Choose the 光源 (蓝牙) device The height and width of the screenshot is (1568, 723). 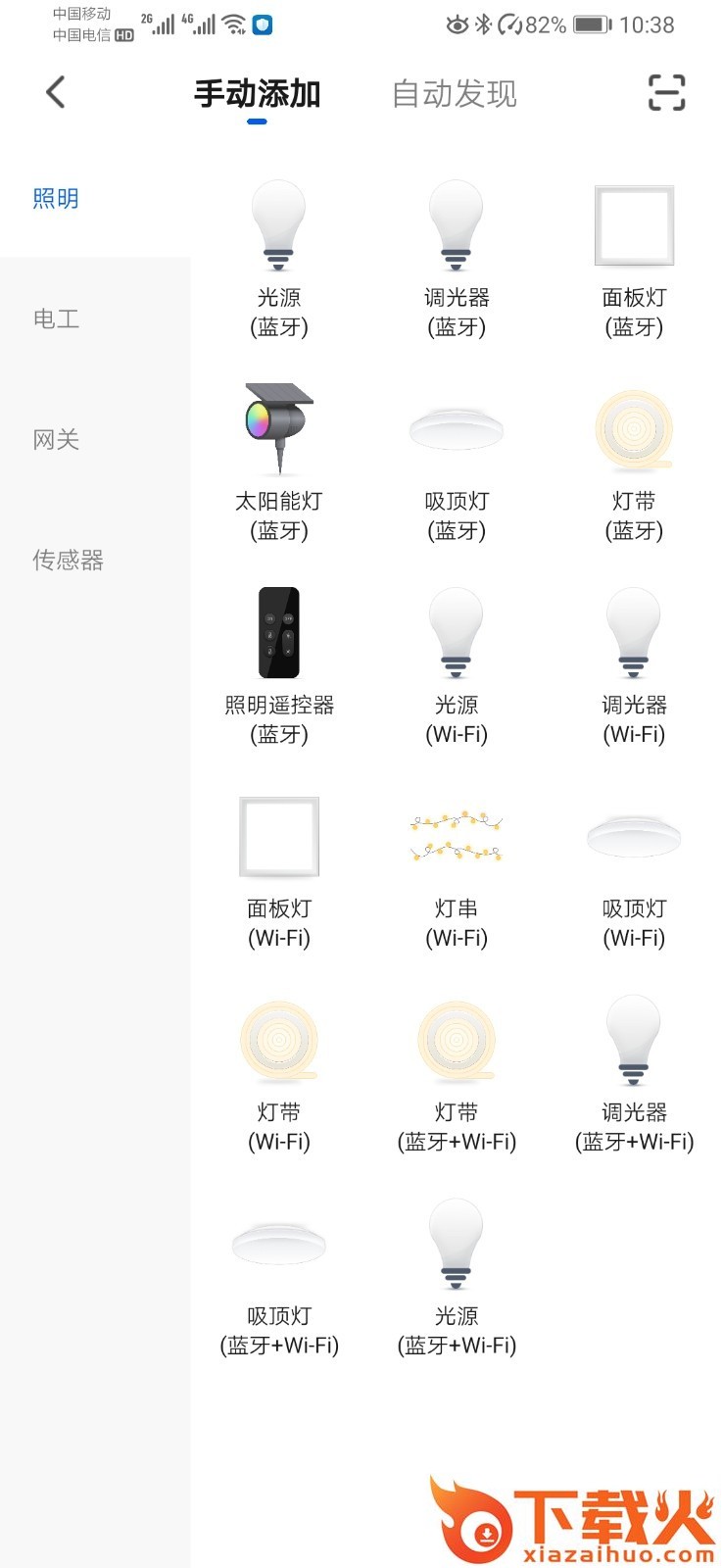click(x=279, y=258)
